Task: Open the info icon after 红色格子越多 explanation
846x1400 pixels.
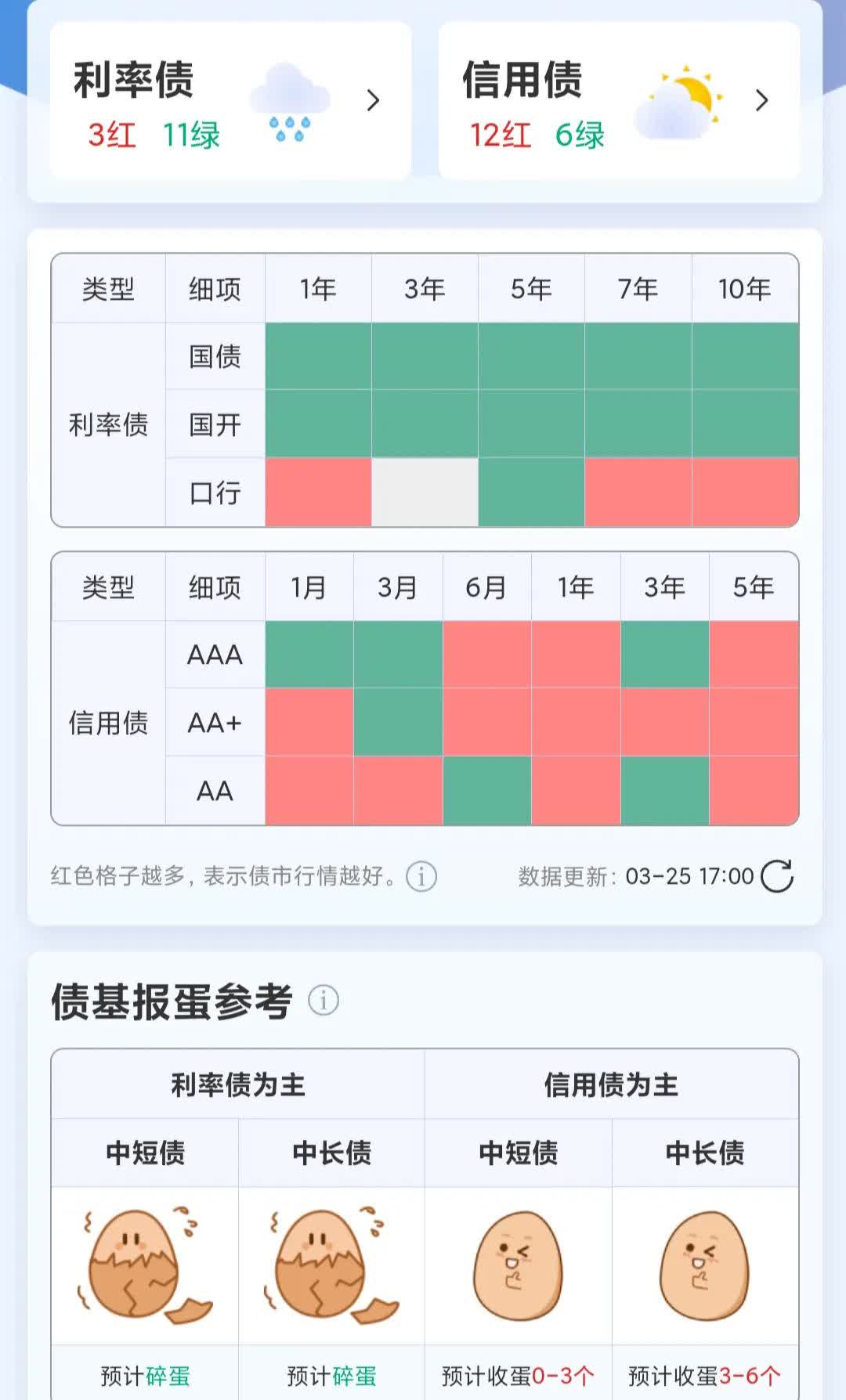Action: pos(421,877)
